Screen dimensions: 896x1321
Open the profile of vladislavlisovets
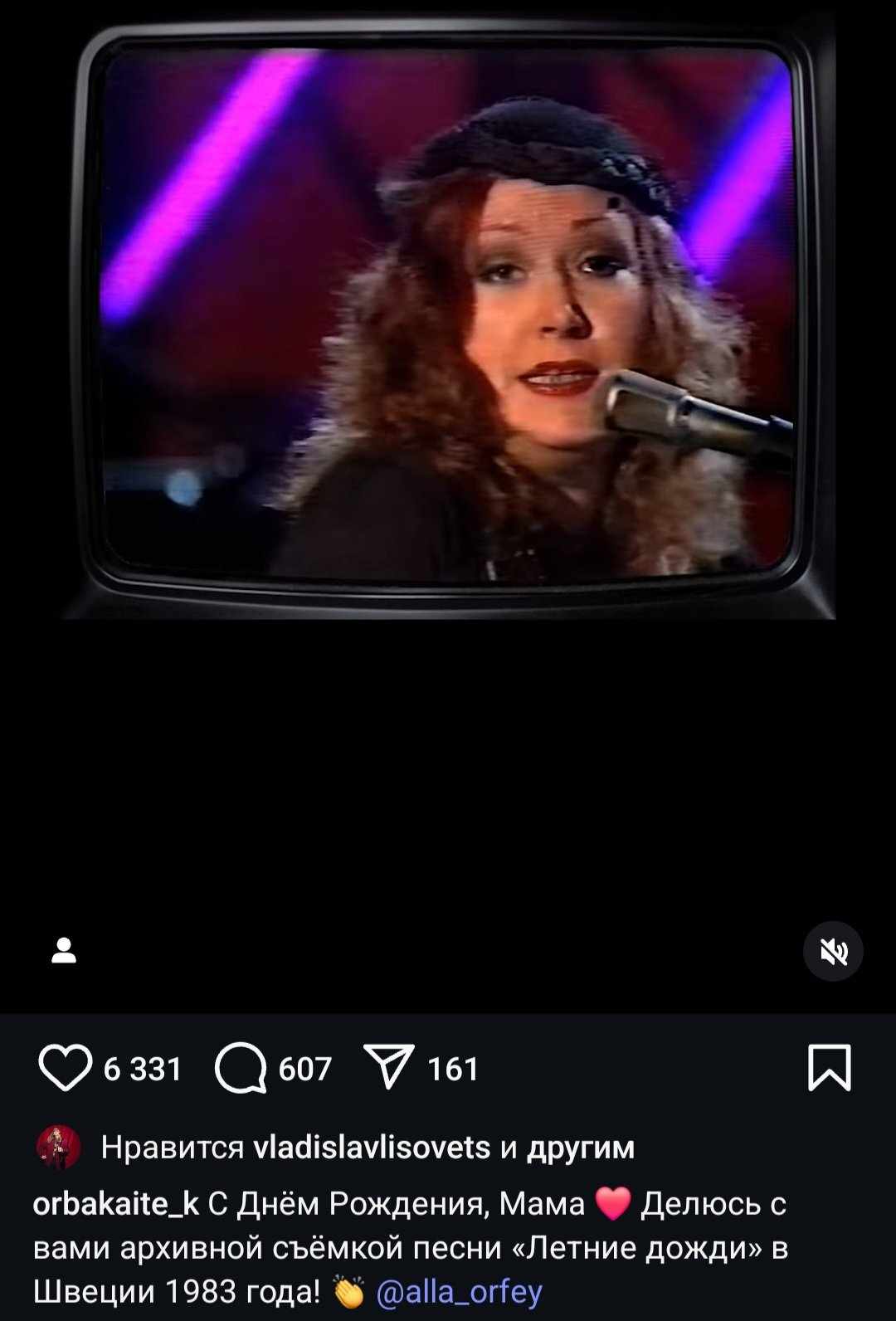372,1148
